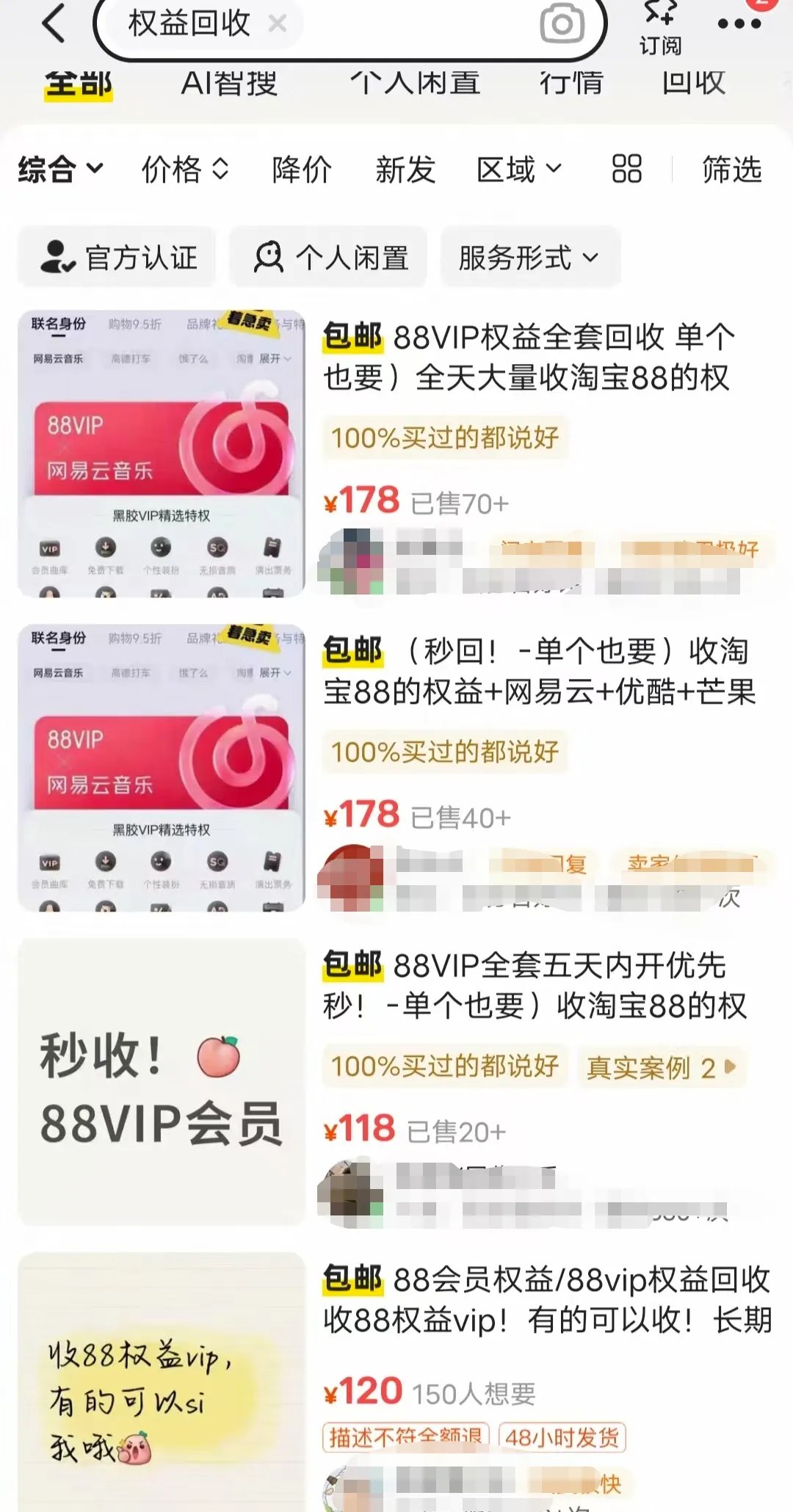Open the 筛选 filter panel

(x=731, y=170)
